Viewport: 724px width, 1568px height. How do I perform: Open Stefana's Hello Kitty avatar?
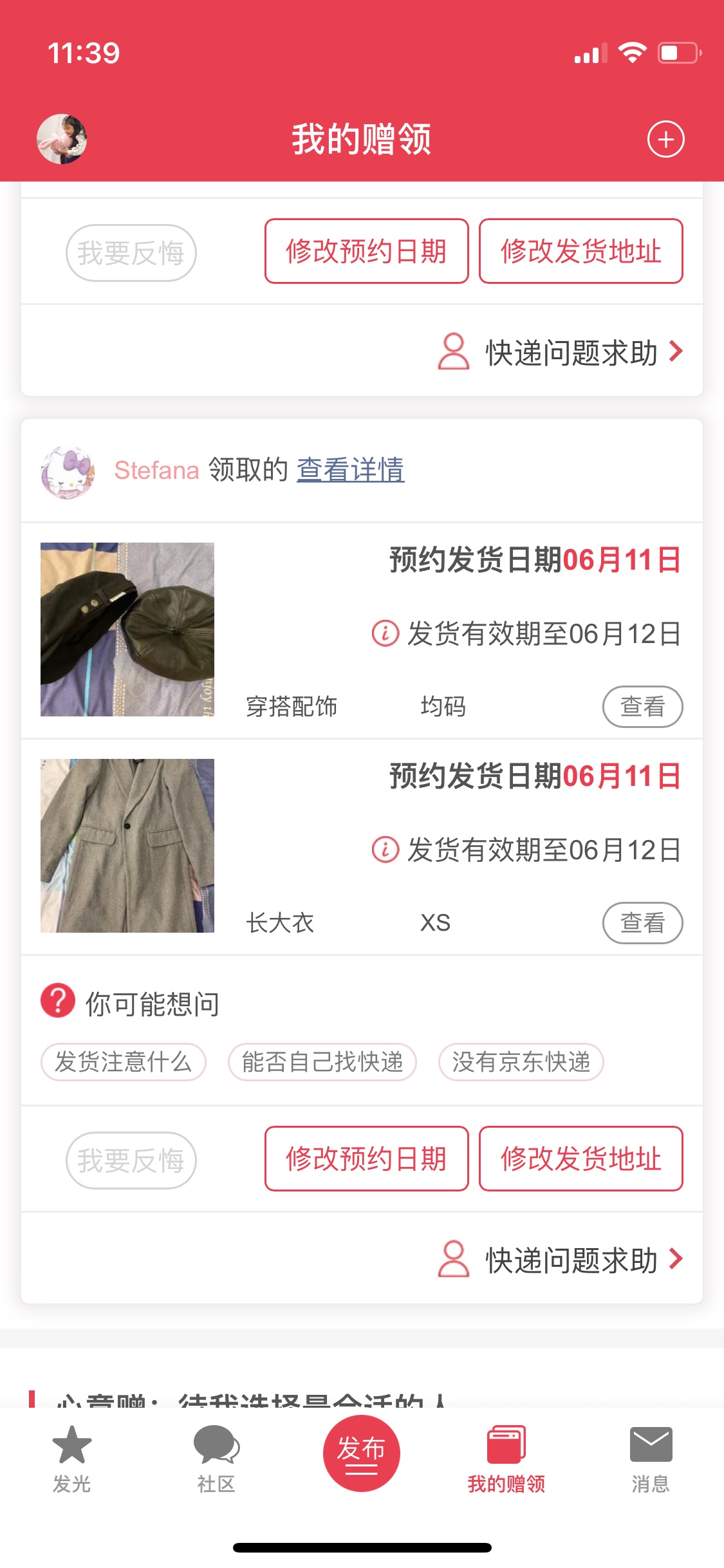[x=68, y=472]
